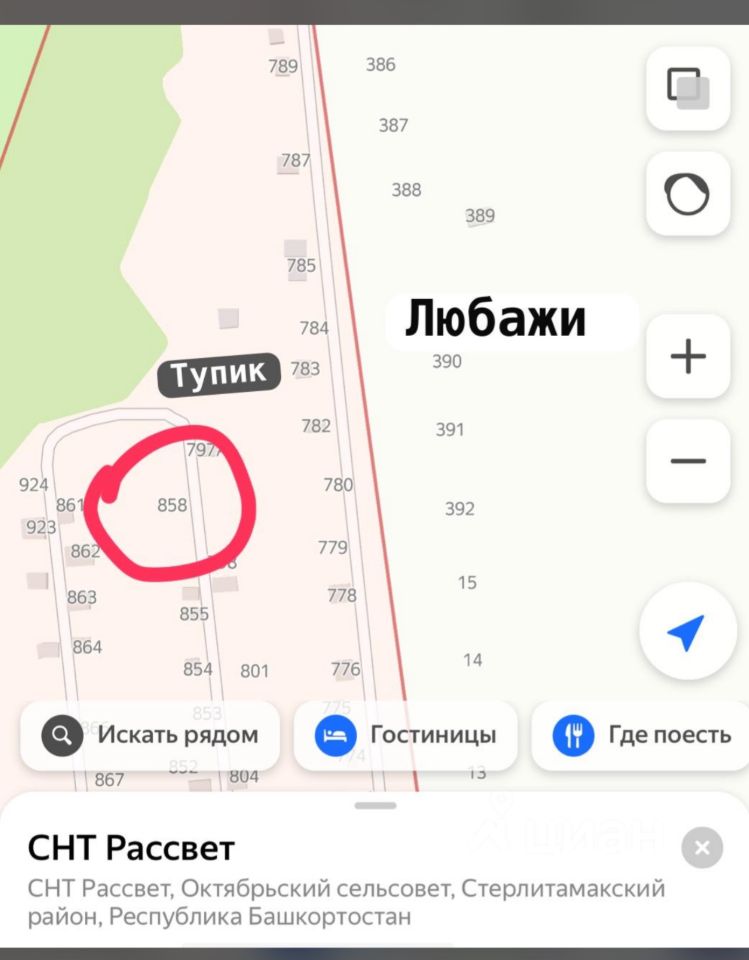Image resolution: width=749 pixels, height=960 pixels.
Task: Open the map layers button
Action: (x=687, y=88)
